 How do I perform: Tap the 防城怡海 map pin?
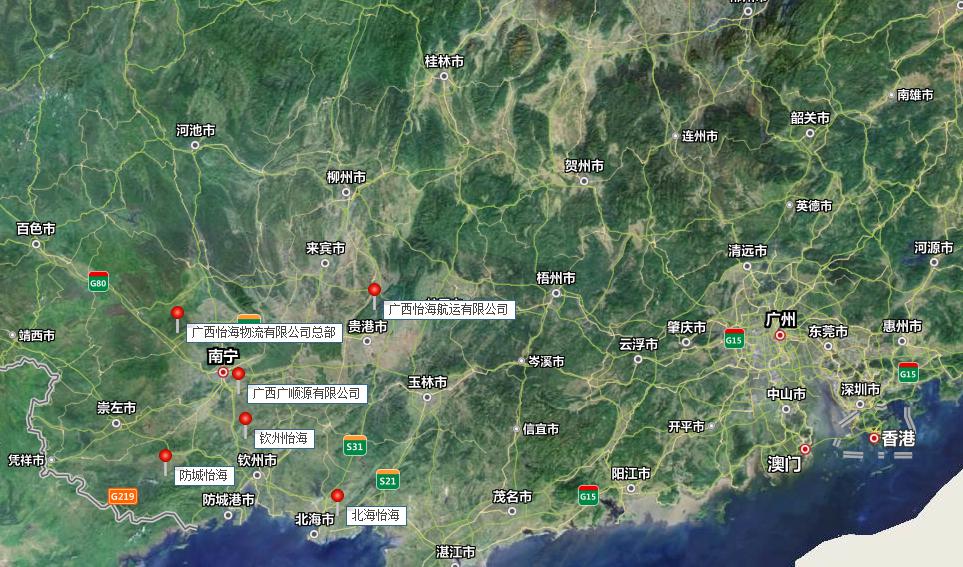(165, 457)
